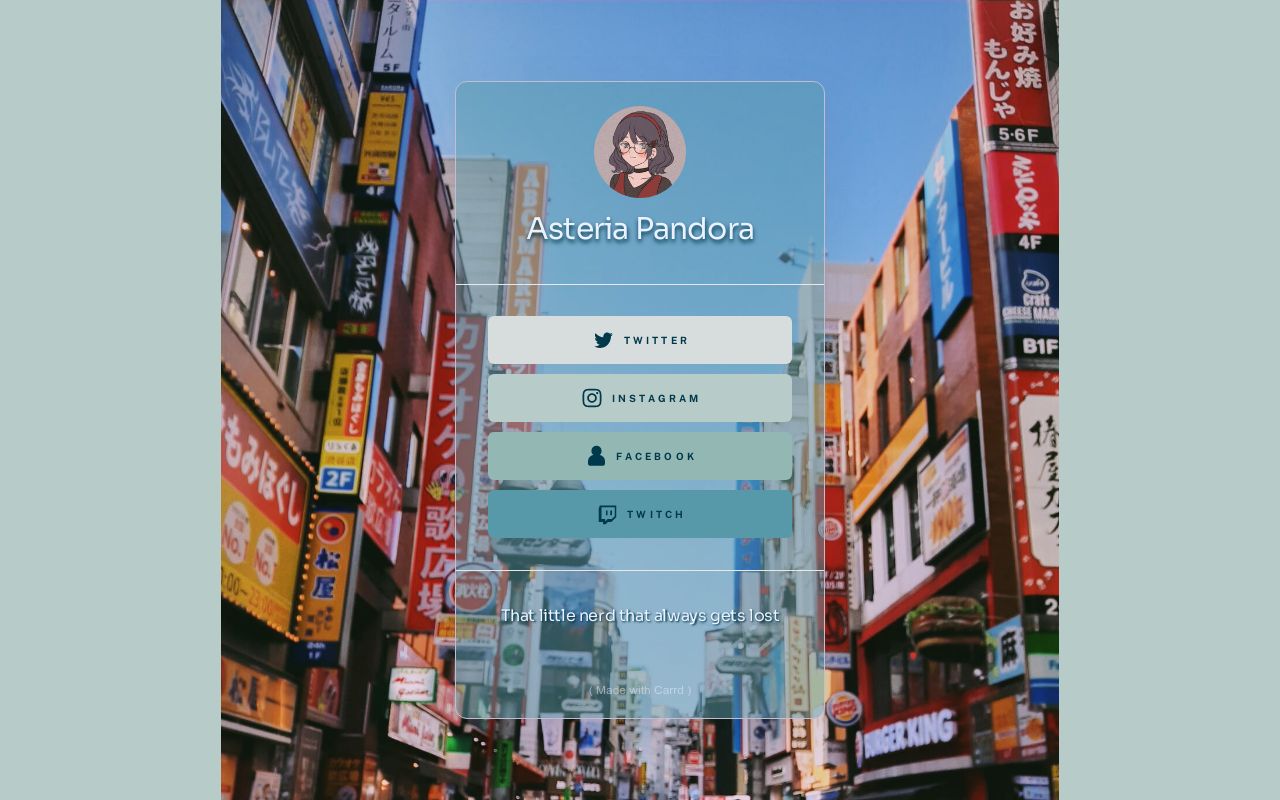Follow the Made with Carrd link
The height and width of the screenshot is (800, 1280).
[x=640, y=690]
